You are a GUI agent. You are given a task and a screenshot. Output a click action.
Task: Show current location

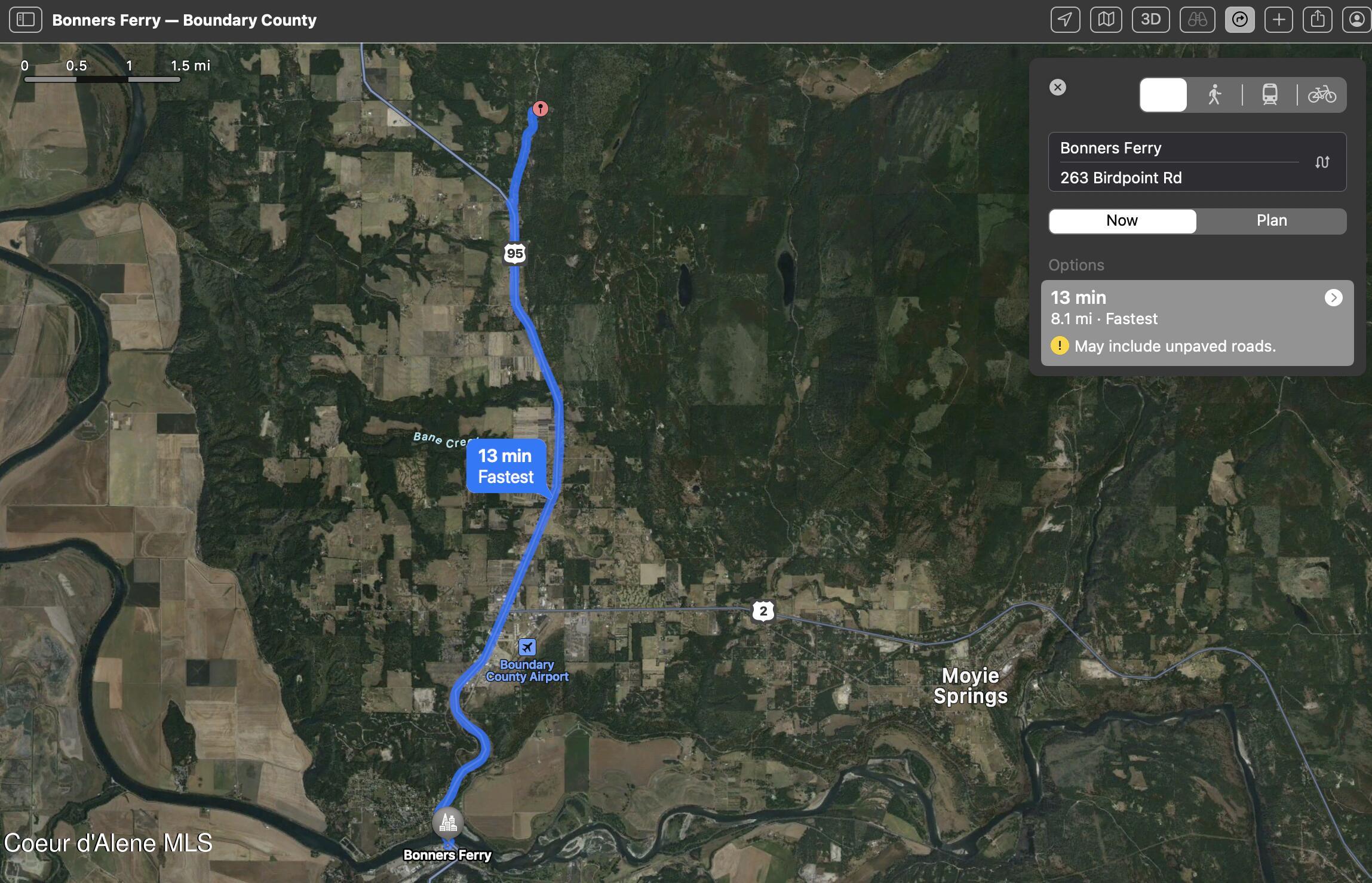tap(1065, 20)
